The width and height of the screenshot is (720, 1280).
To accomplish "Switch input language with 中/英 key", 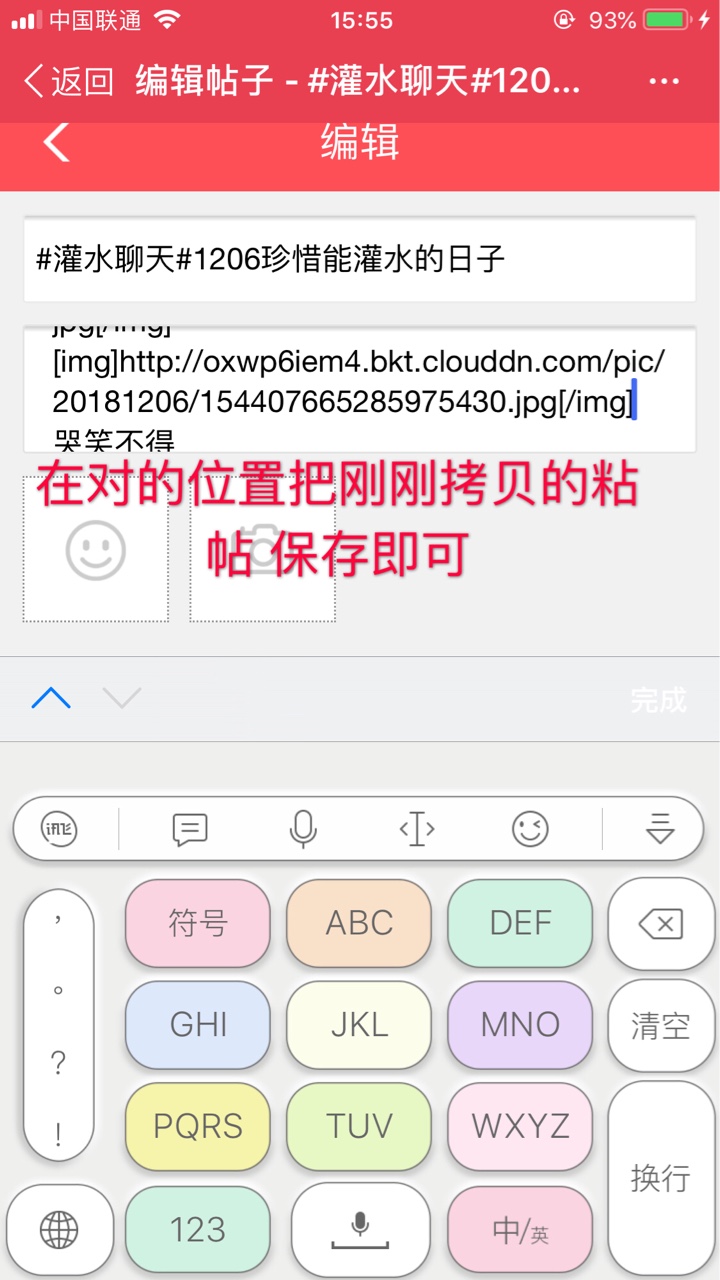I will (520, 1230).
